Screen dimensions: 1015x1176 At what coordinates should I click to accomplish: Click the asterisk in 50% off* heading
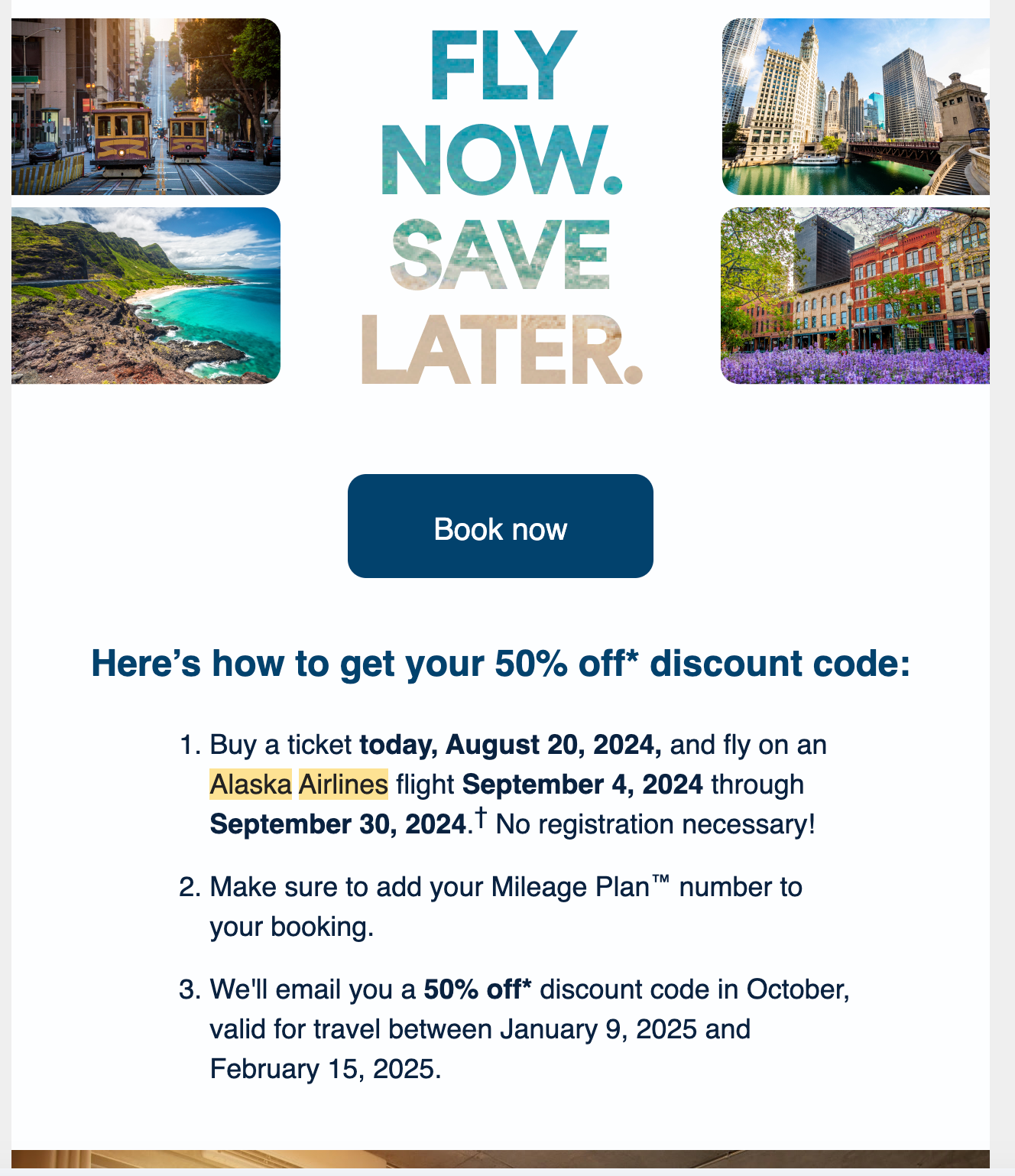coord(632,658)
